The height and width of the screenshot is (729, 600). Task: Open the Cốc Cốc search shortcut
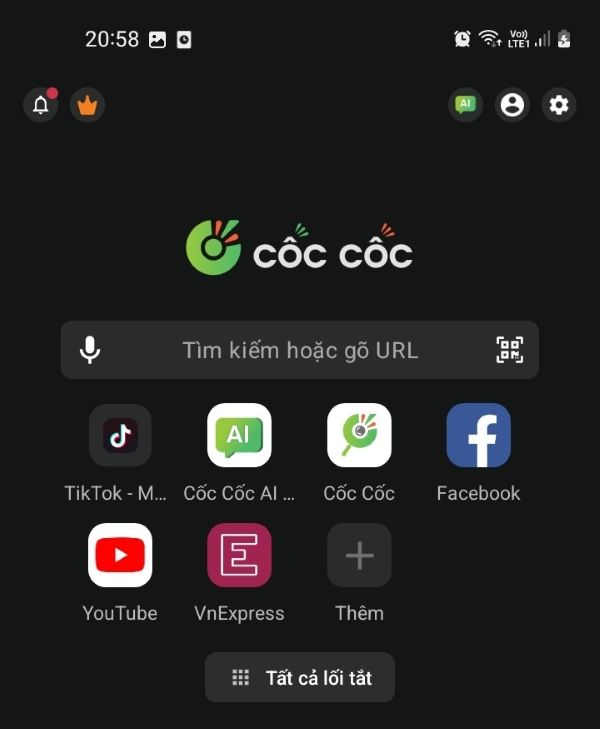[359, 436]
